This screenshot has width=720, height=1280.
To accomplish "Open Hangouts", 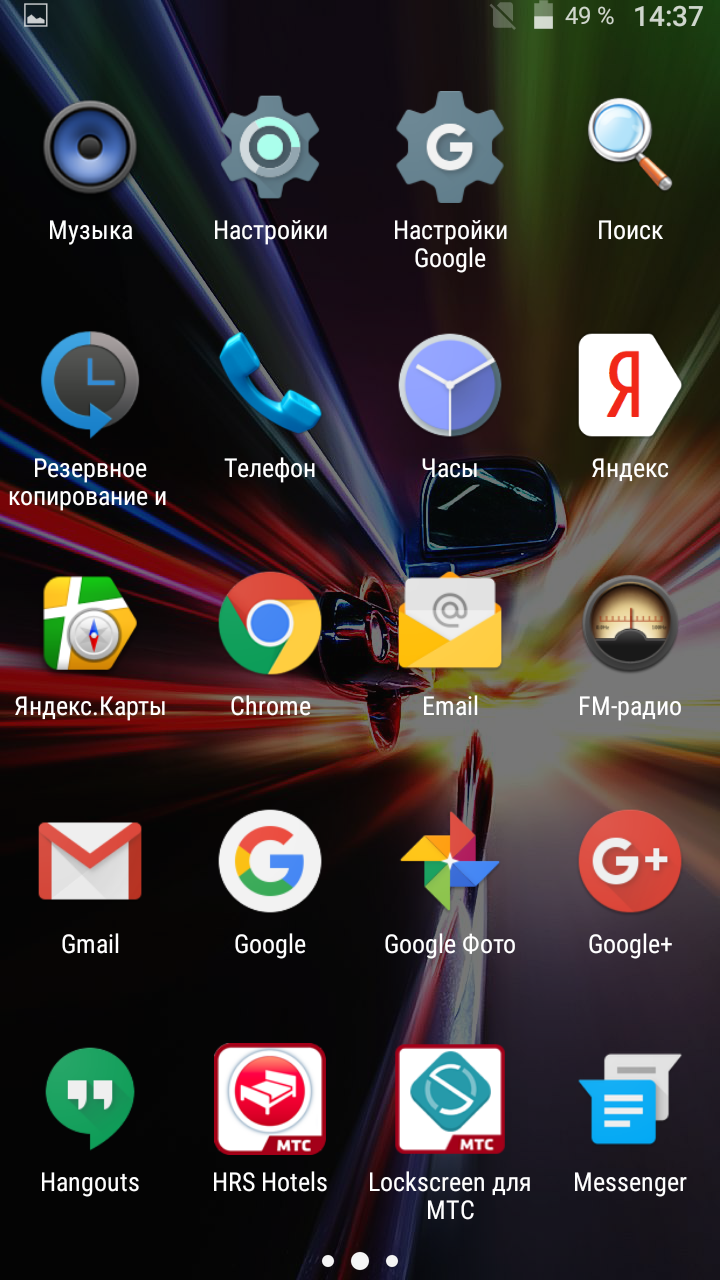I will [x=90, y=1100].
